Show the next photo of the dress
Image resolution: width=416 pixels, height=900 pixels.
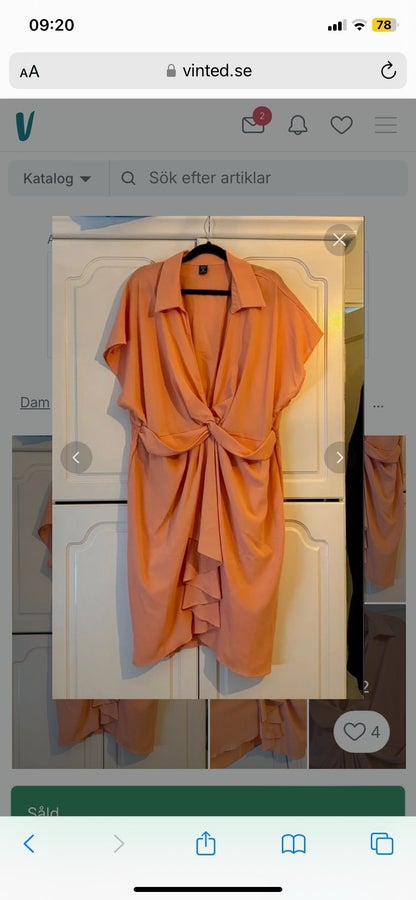pos(339,457)
